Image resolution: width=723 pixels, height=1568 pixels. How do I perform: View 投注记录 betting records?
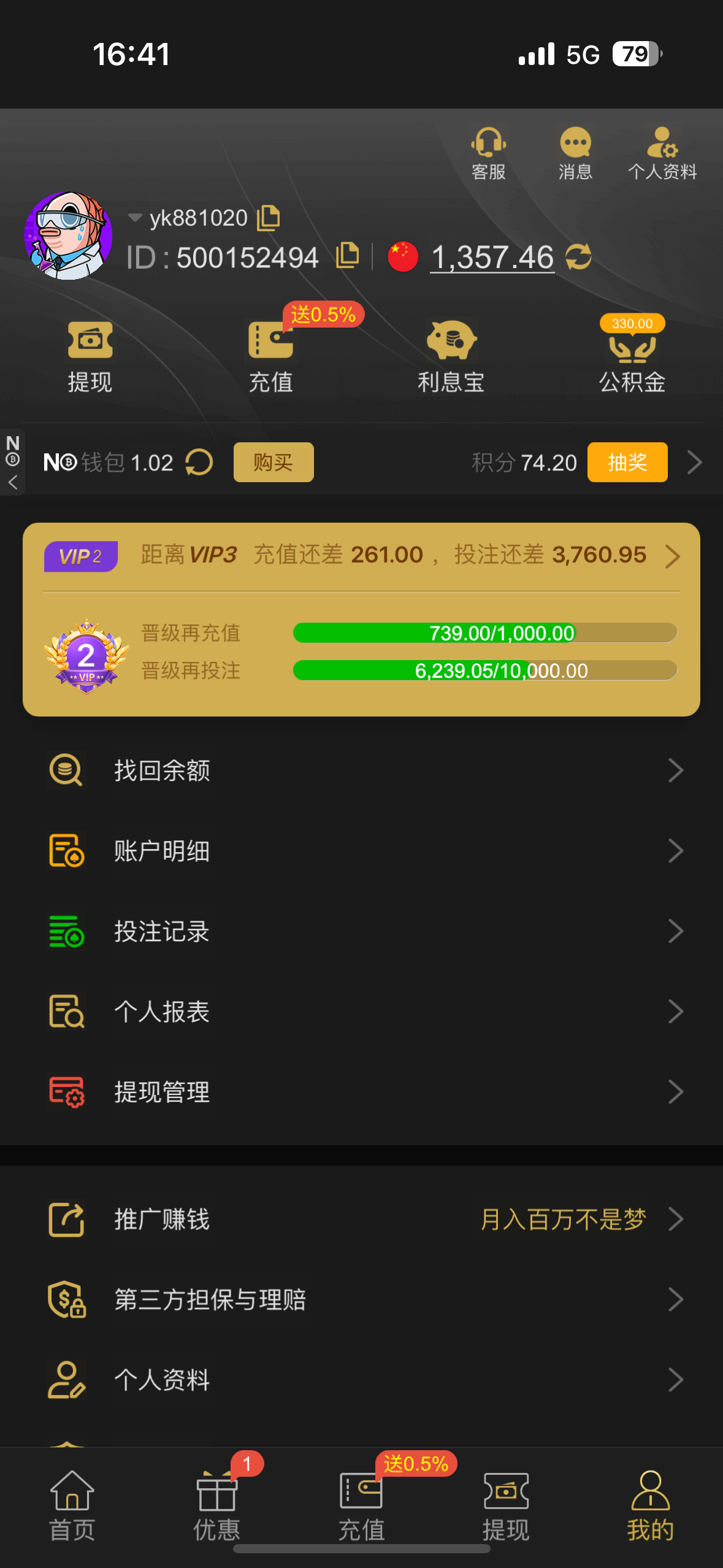(361, 931)
